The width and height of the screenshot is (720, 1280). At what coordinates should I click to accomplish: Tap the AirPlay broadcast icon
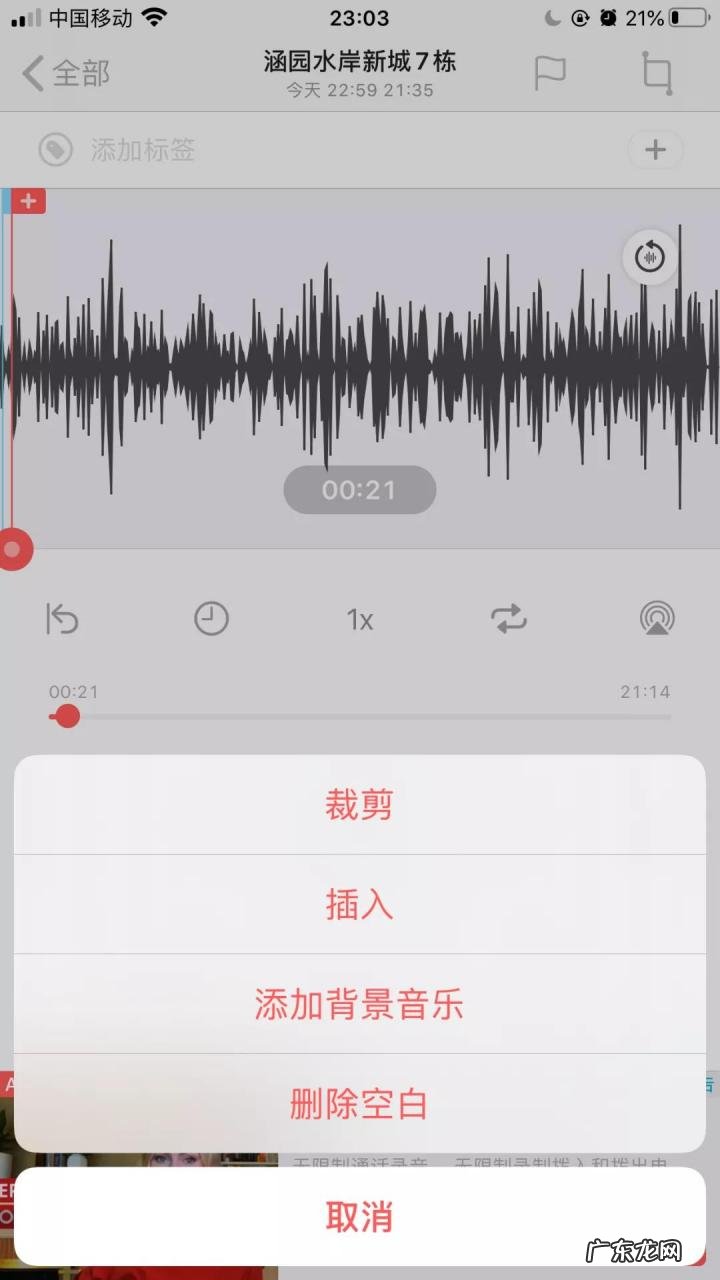[x=657, y=619]
